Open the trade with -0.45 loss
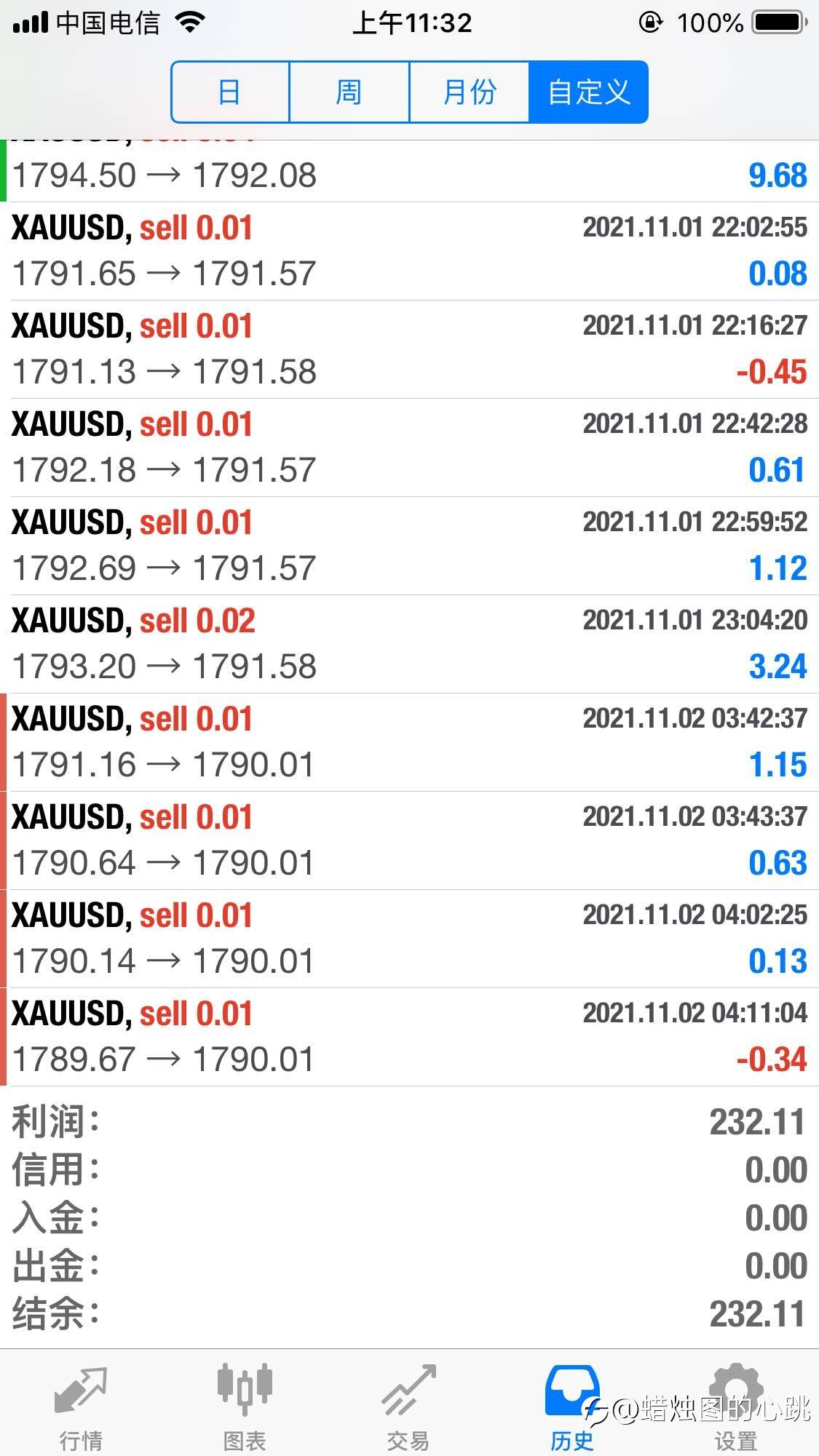The width and height of the screenshot is (819, 1456). (409, 349)
